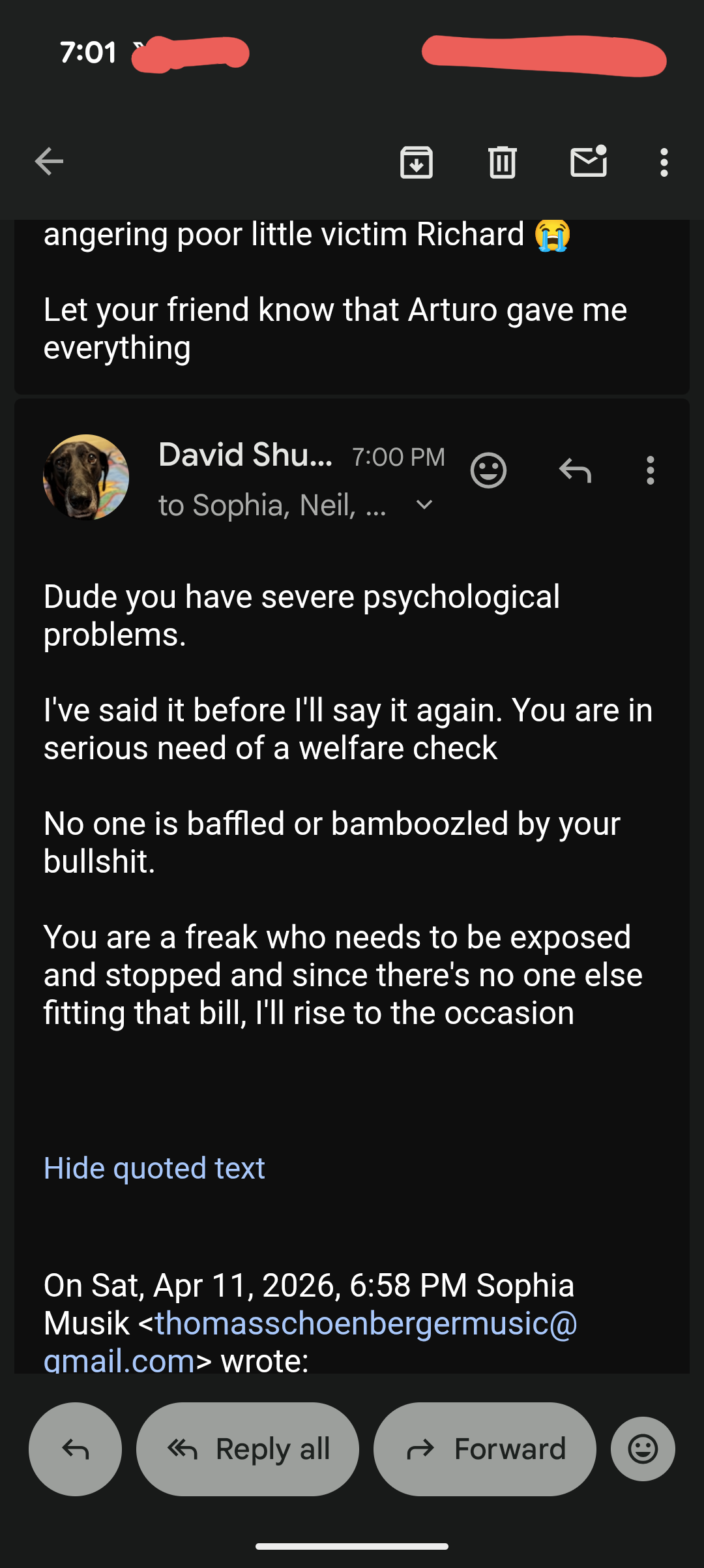Open more options for the 7:00 PM message

(650, 470)
